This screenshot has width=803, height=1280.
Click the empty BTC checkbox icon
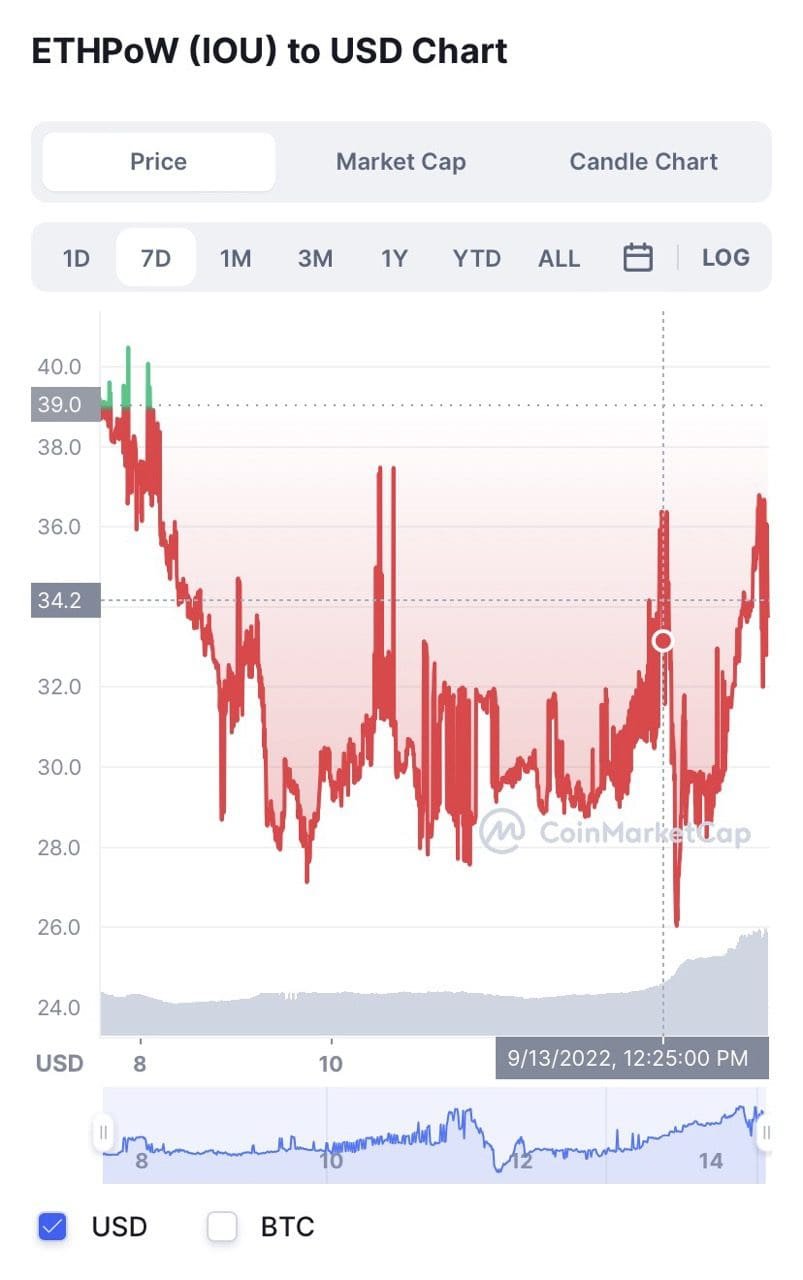click(x=222, y=1226)
